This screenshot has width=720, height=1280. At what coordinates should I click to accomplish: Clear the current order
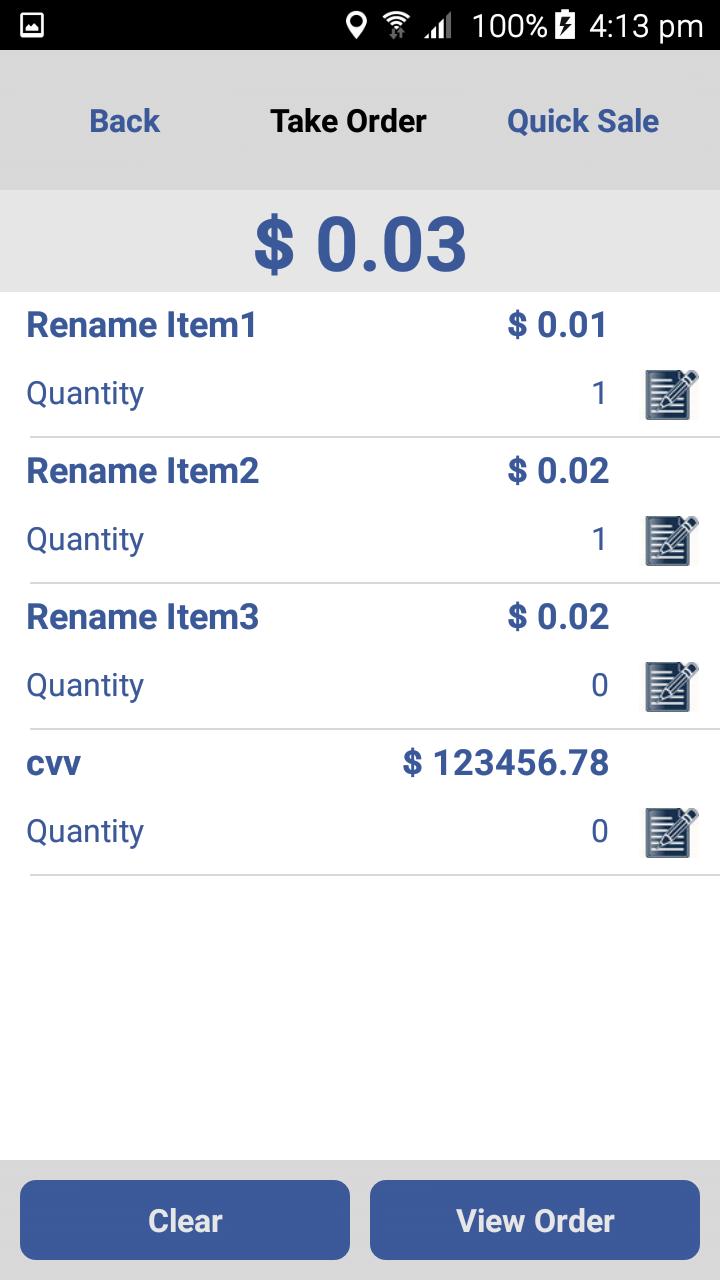(x=185, y=1220)
